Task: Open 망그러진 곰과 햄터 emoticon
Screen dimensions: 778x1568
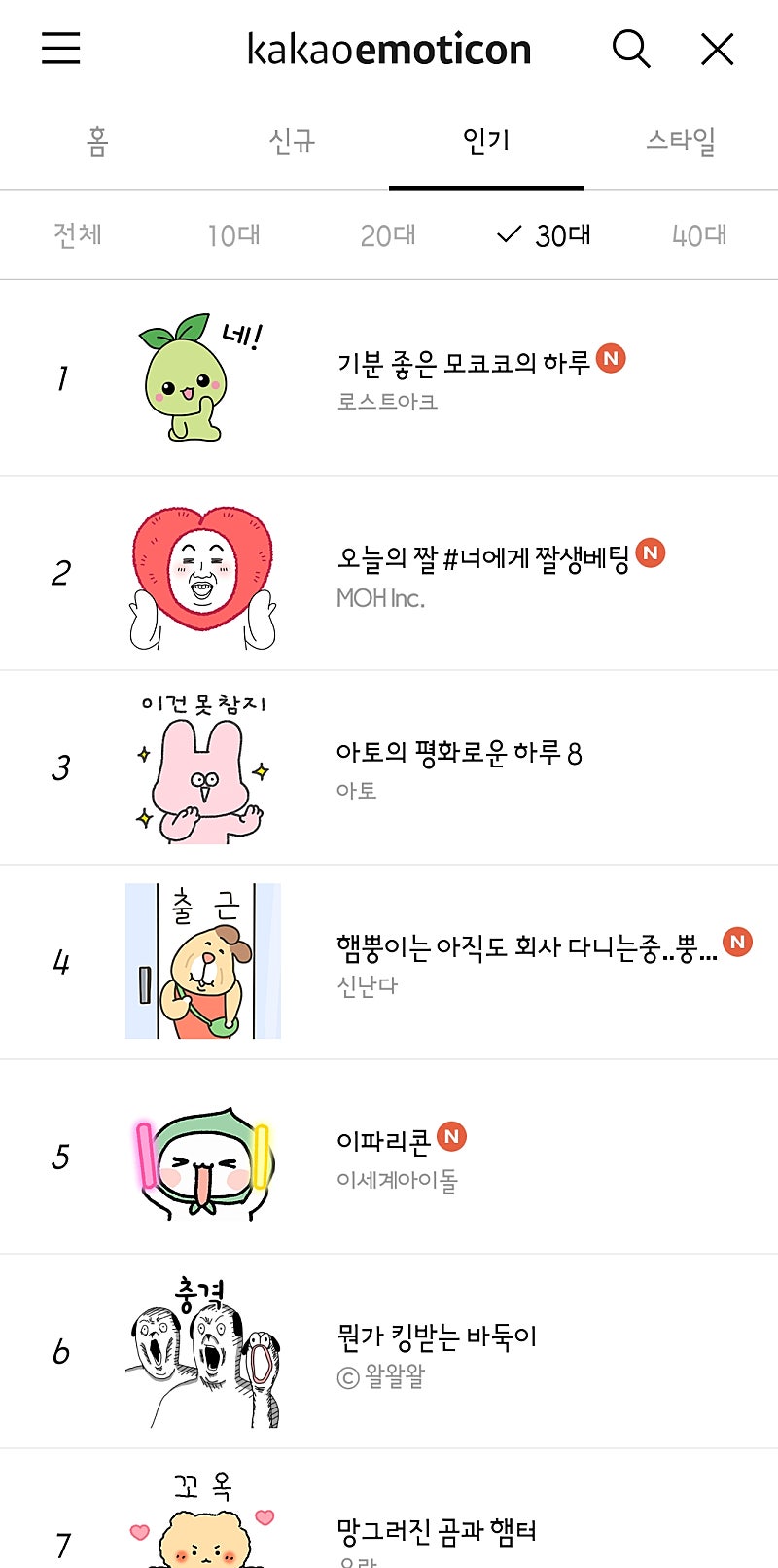Action: click(437, 1532)
